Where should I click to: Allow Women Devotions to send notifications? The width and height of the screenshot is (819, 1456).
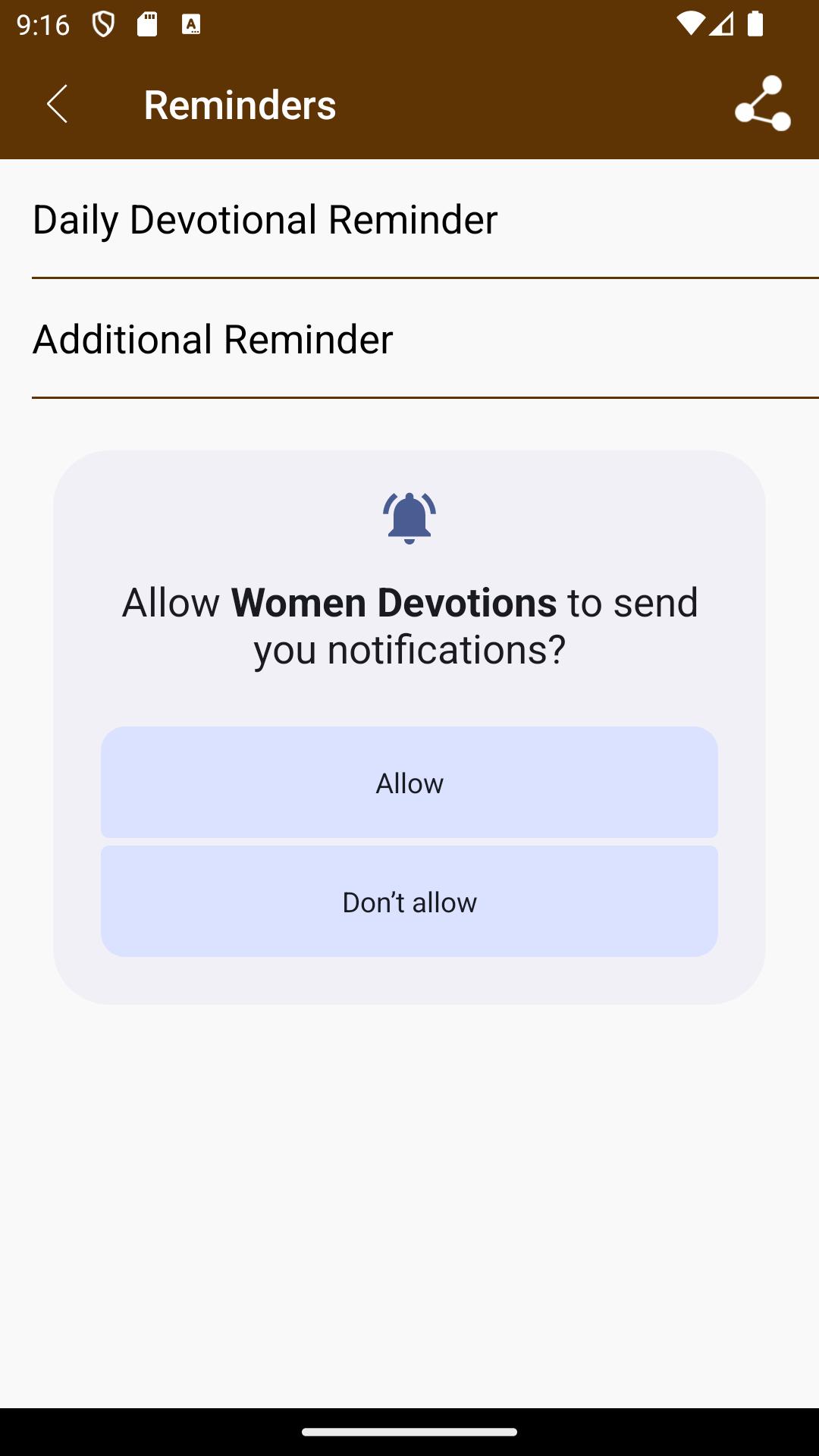[409, 783]
